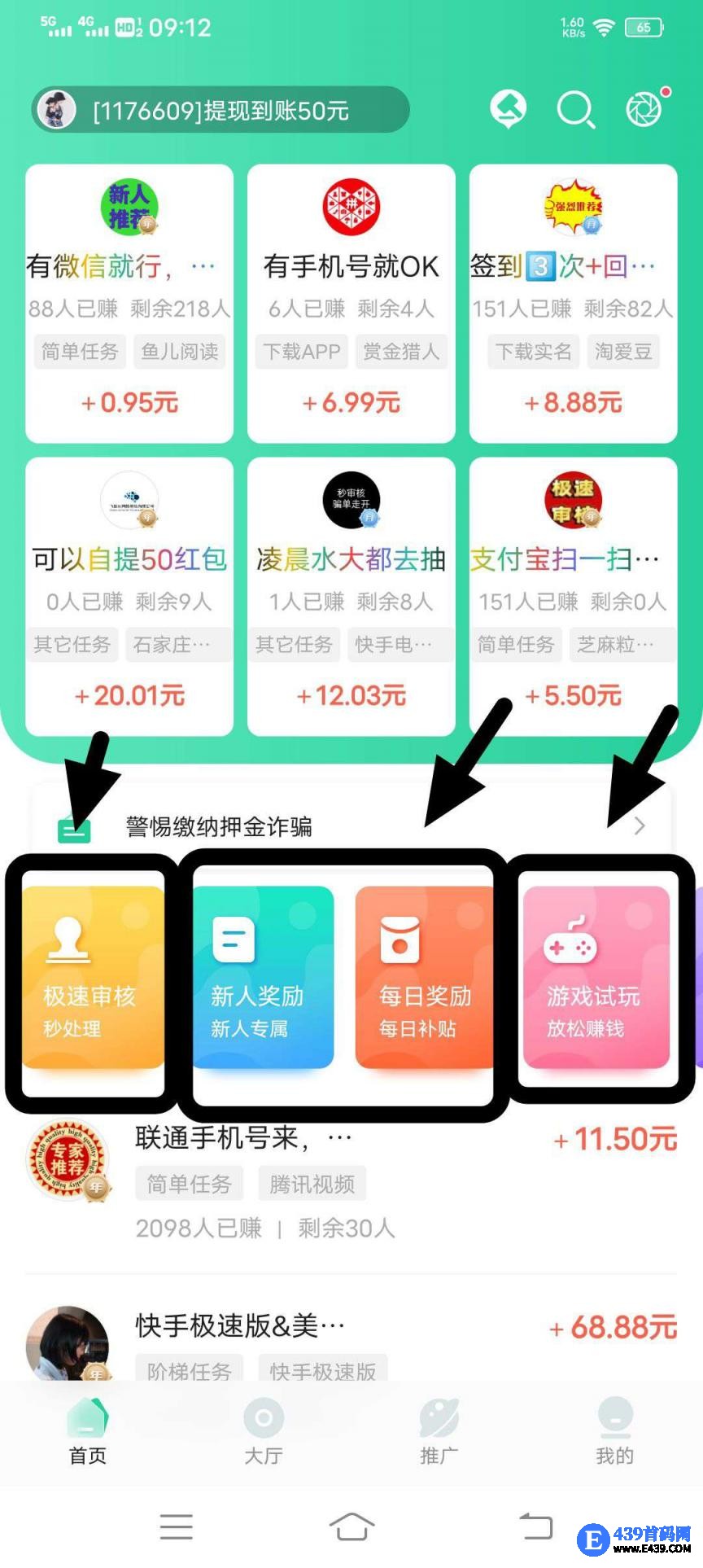
Task: Open the 联通手机号来 task row
Action: (x=351, y=1182)
